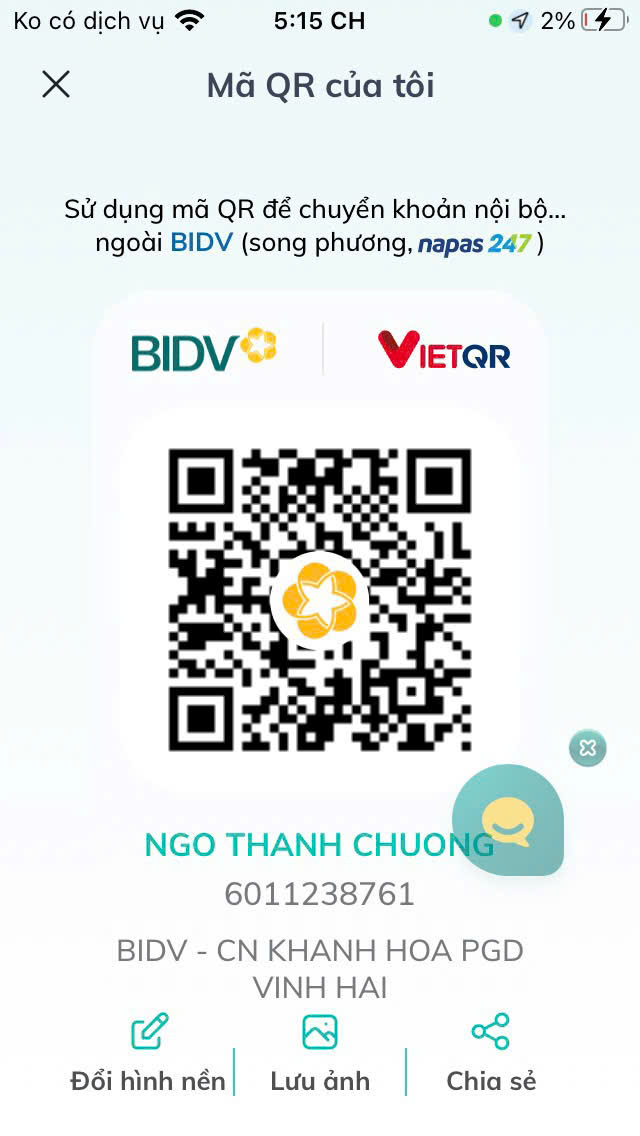Dismiss the floating chat bubble
This screenshot has width=640, height=1136.
coord(588,748)
